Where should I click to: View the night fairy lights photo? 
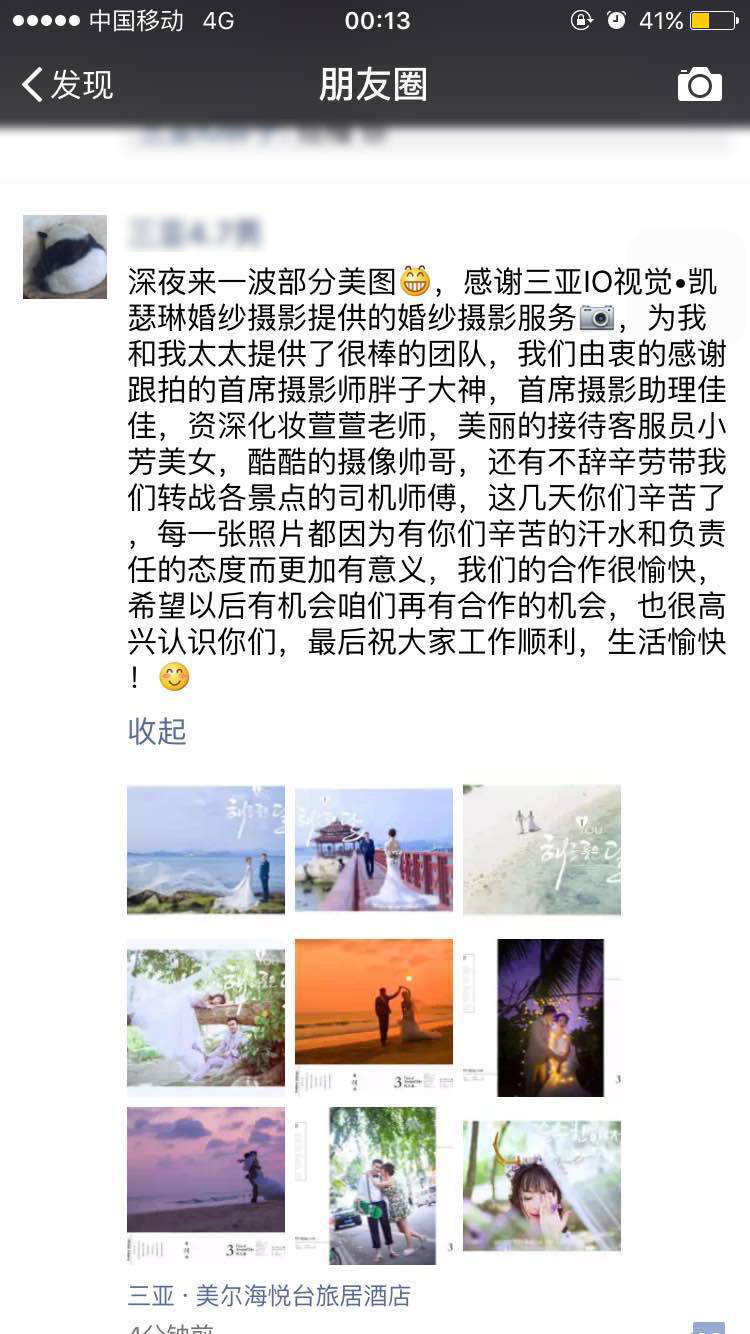pyautogui.click(x=542, y=1018)
